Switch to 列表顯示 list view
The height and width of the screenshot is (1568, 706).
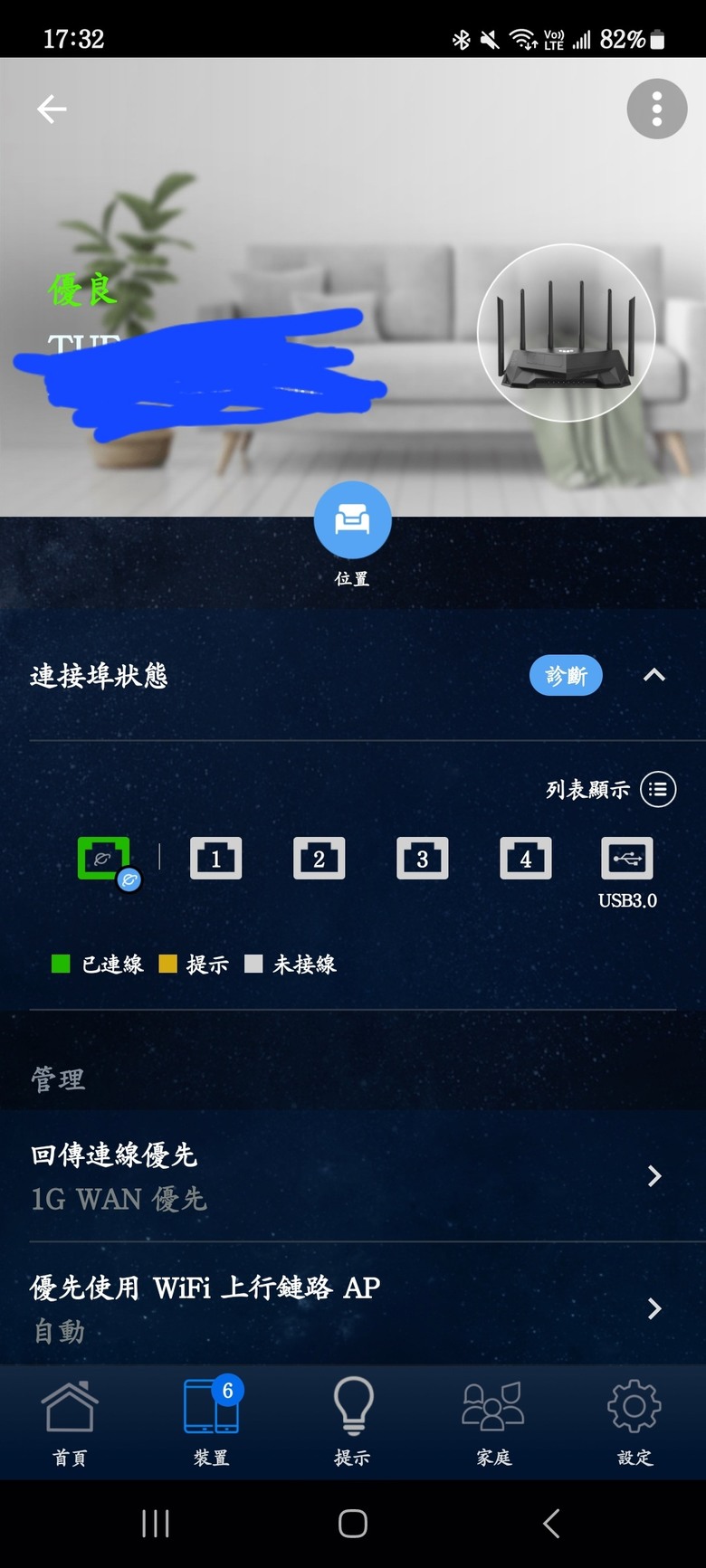point(658,789)
